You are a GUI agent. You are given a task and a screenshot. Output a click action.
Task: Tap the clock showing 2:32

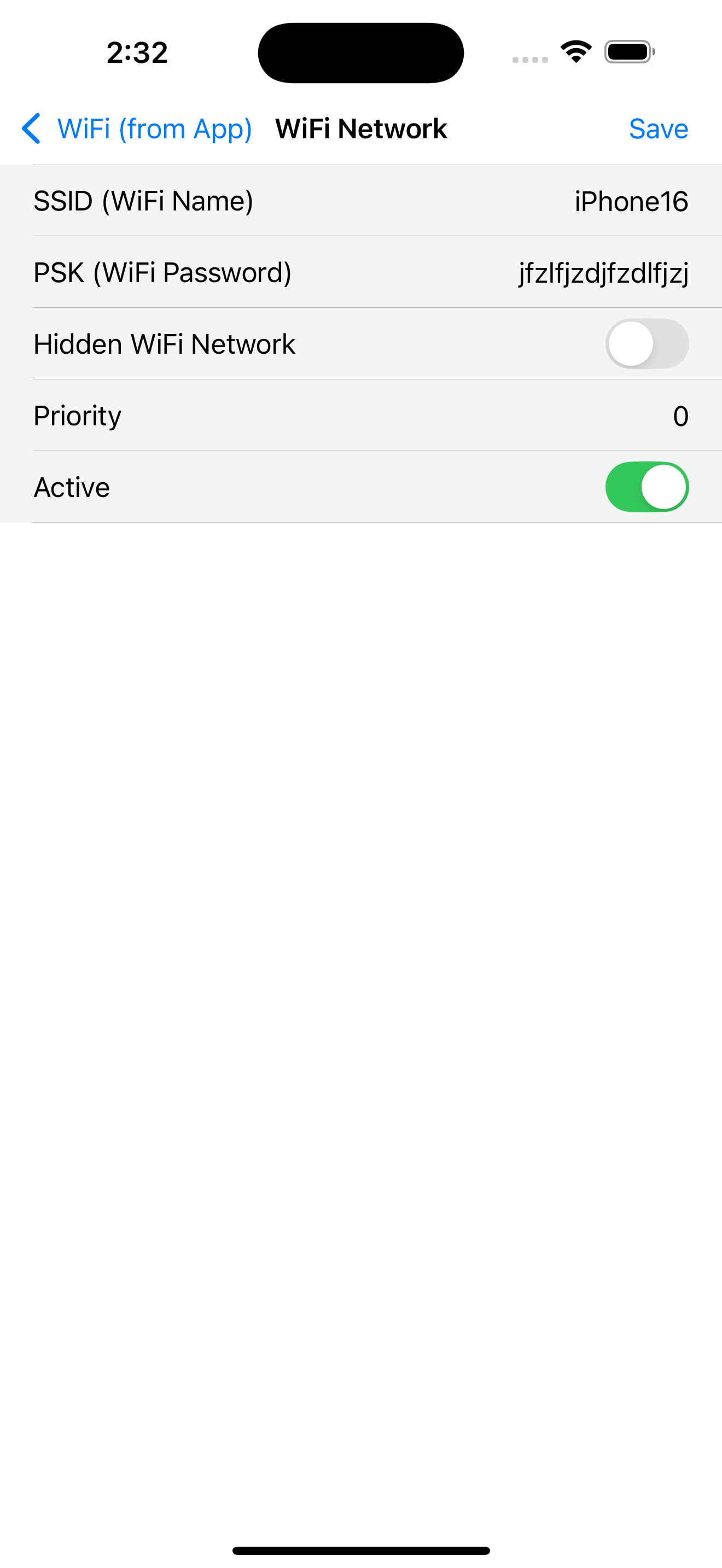[136, 53]
